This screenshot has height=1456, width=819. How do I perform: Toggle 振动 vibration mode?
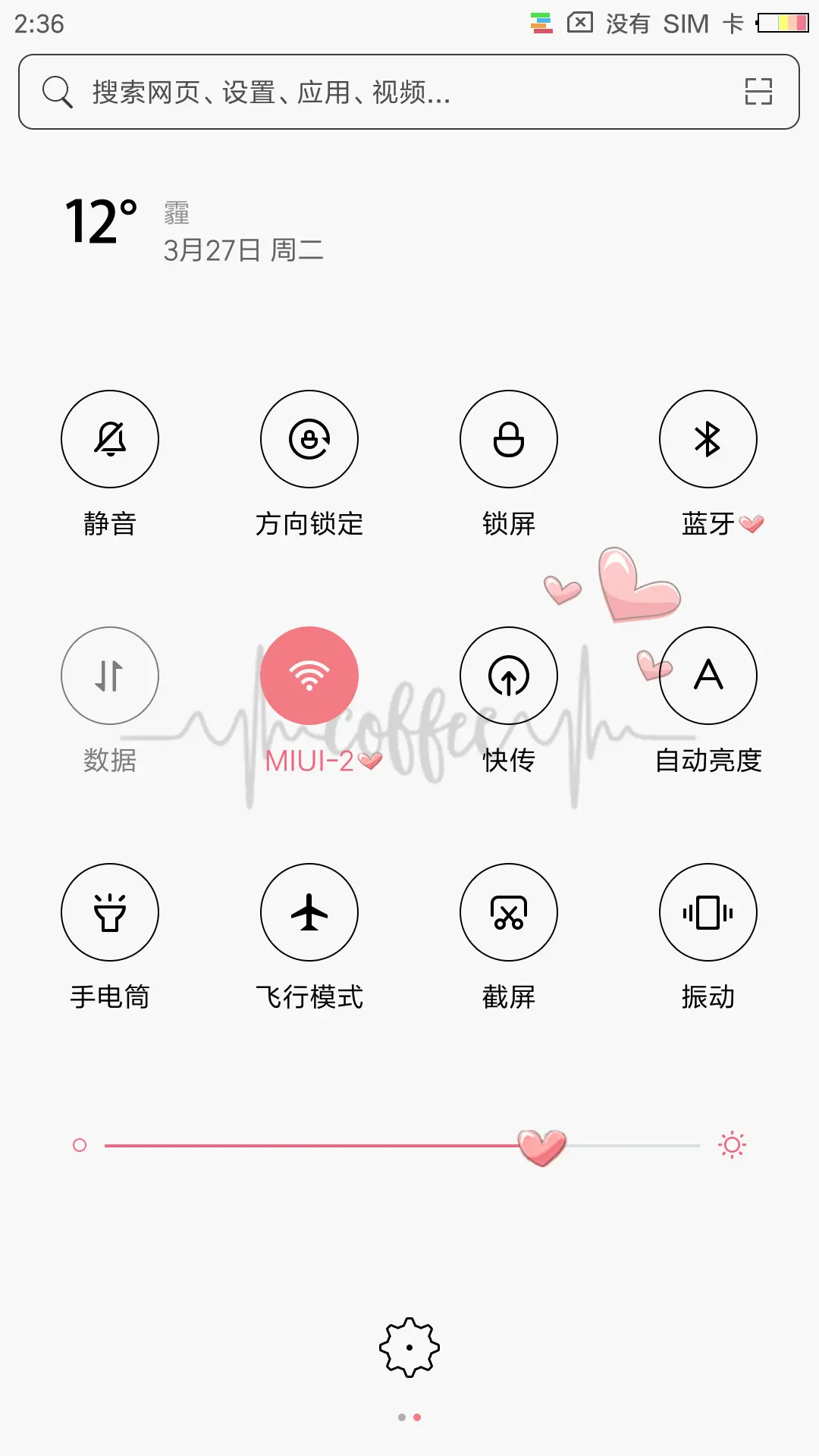tap(708, 912)
